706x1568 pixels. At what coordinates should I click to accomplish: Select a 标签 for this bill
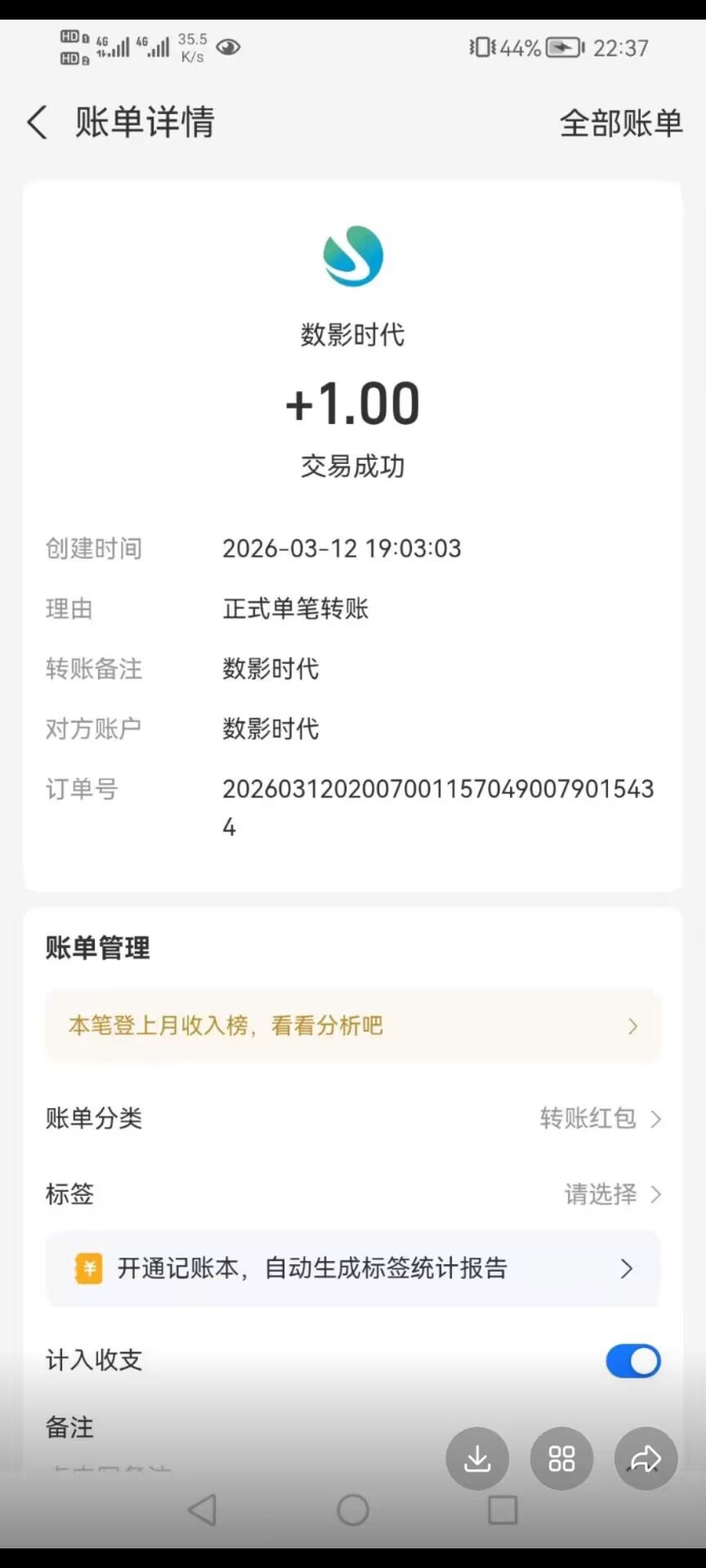[x=611, y=1194]
